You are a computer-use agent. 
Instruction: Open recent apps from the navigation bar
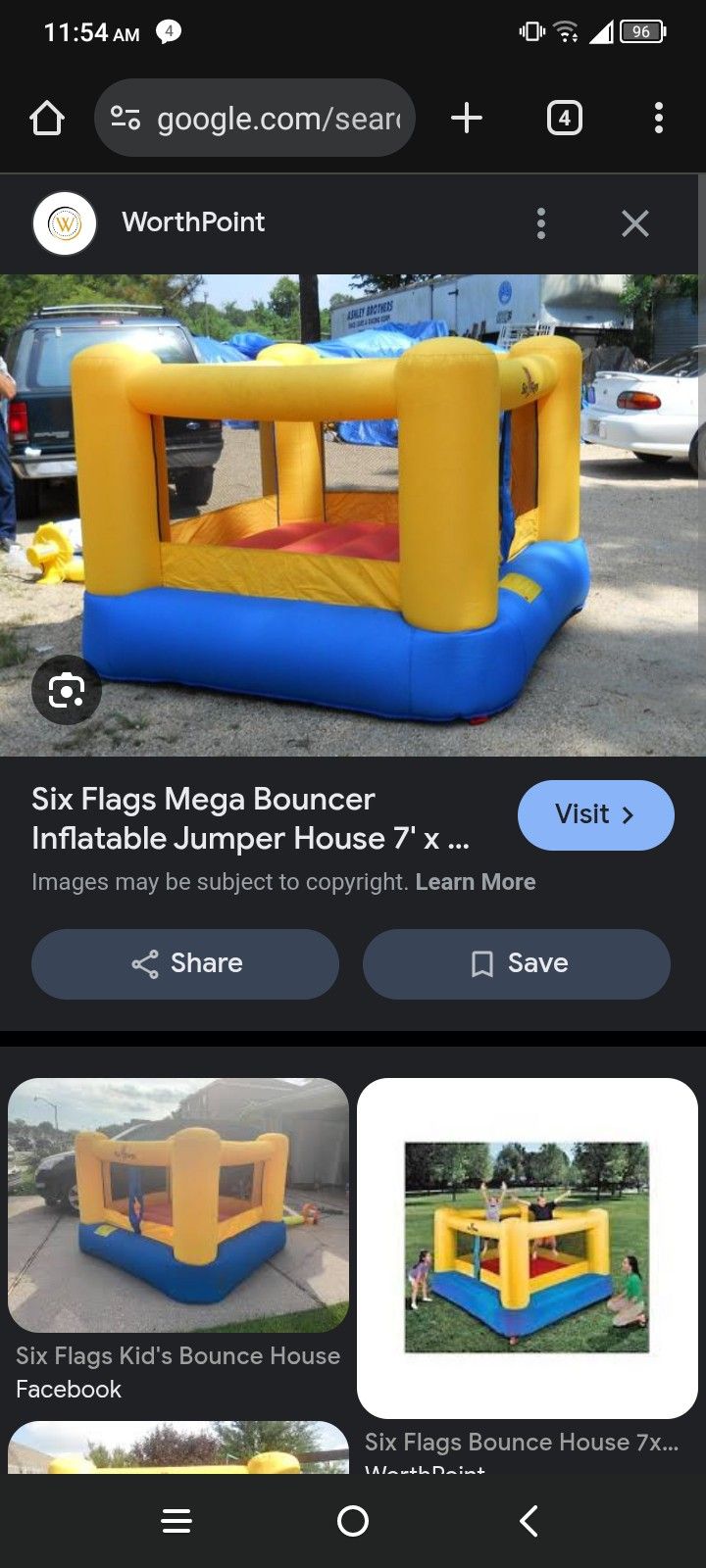[x=176, y=1521]
